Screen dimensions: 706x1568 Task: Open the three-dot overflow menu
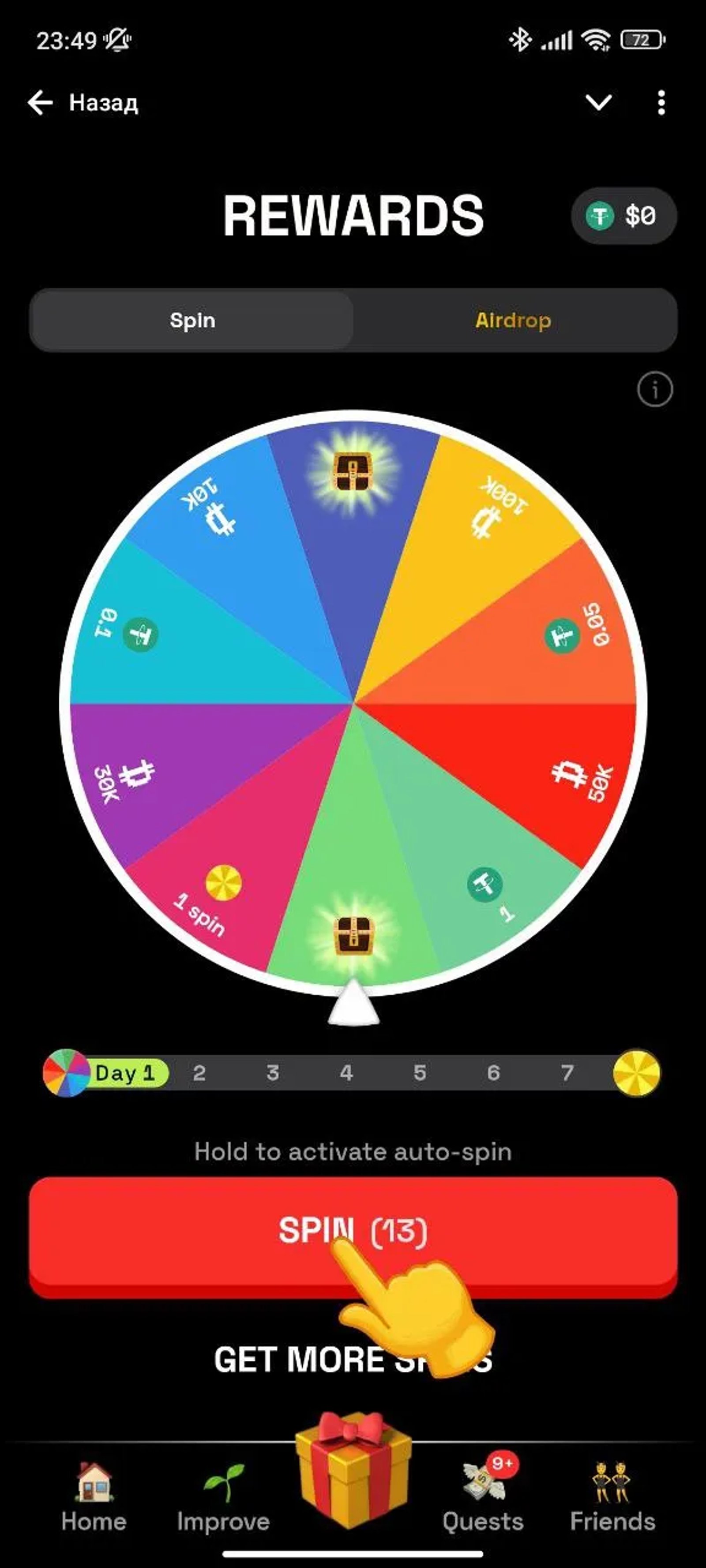(x=661, y=102)
